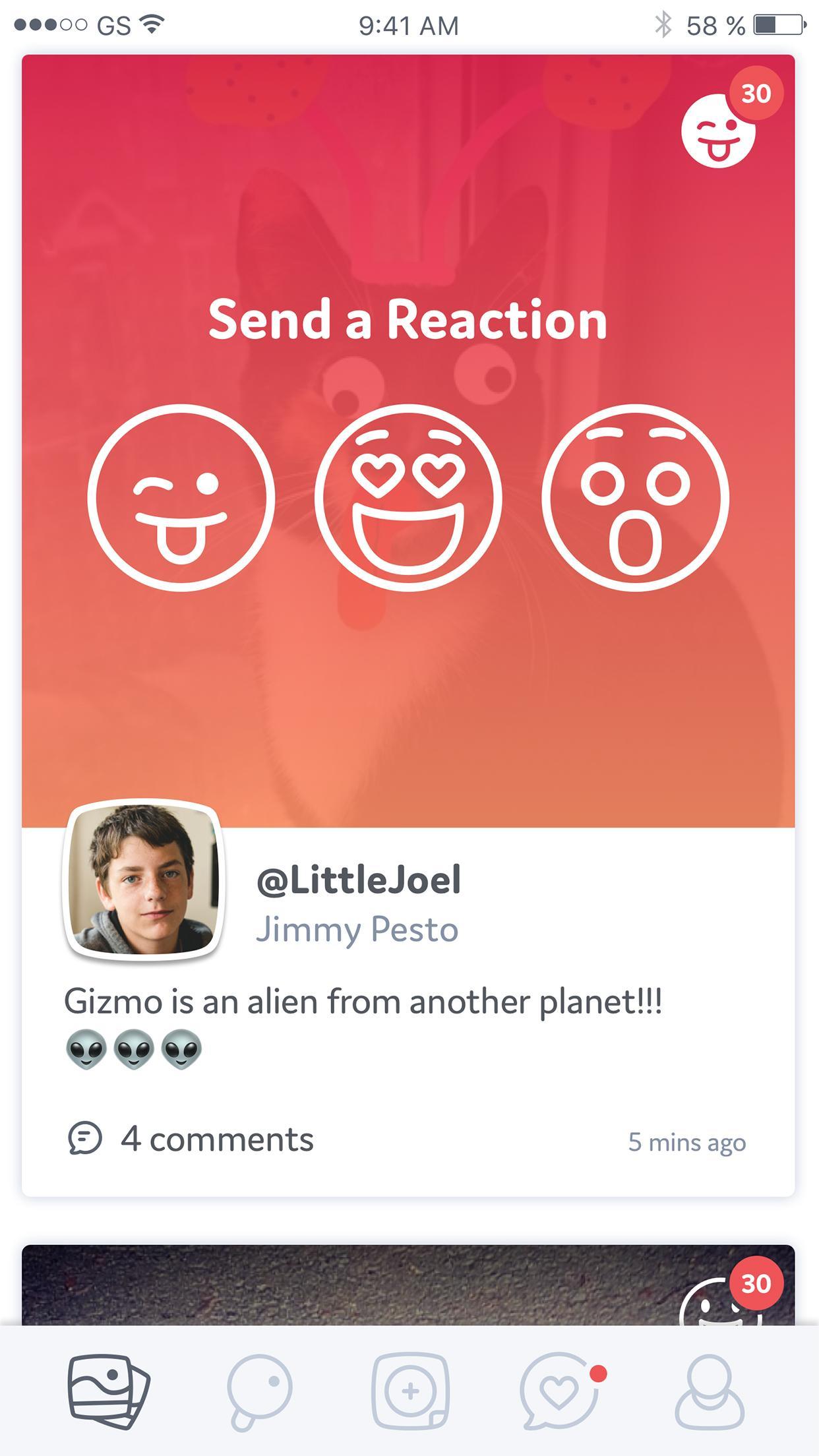Go to the profile tab
Image resolution: width=819 pixels, height=1456 pixels.
pos(710,1391)
